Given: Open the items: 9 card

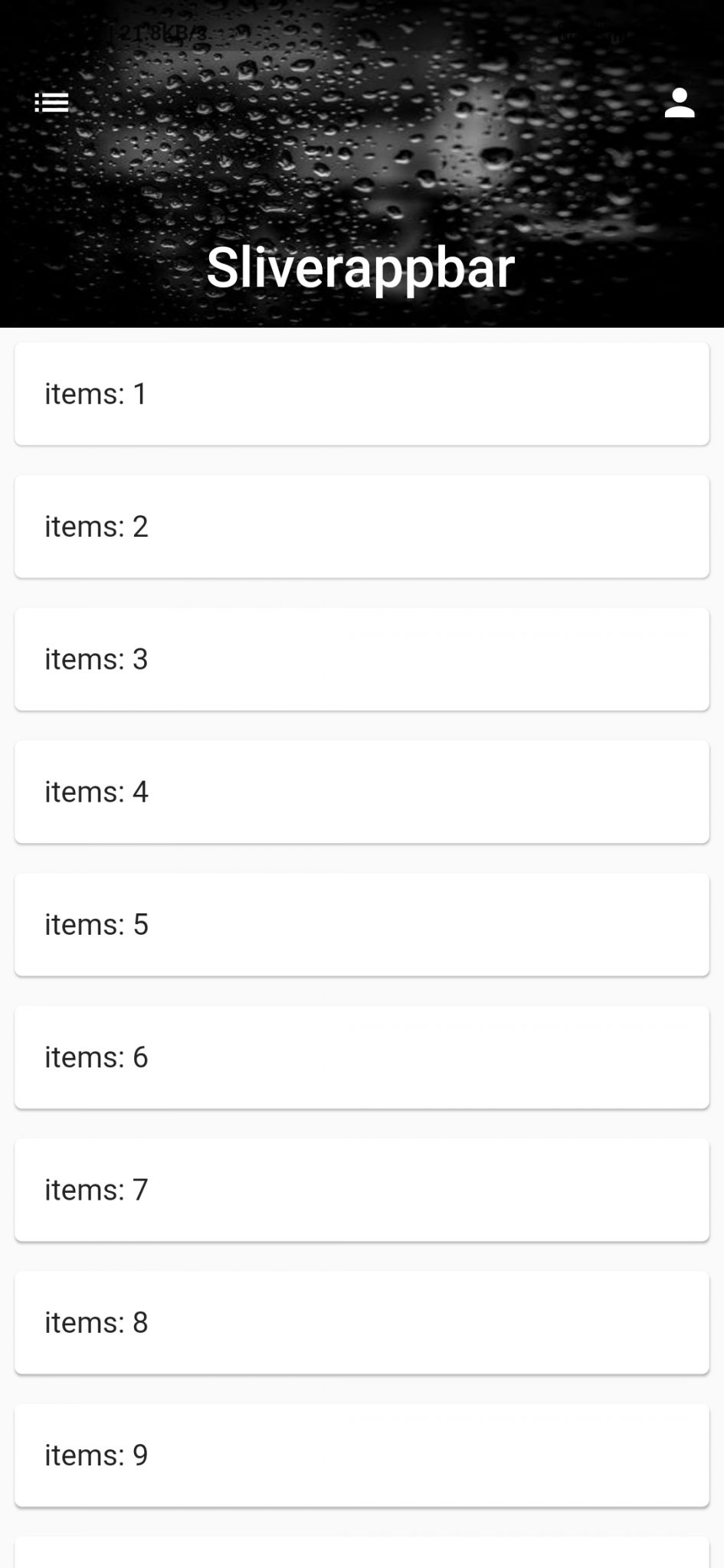Looking at the screenshot, I should coord(362,1455).
